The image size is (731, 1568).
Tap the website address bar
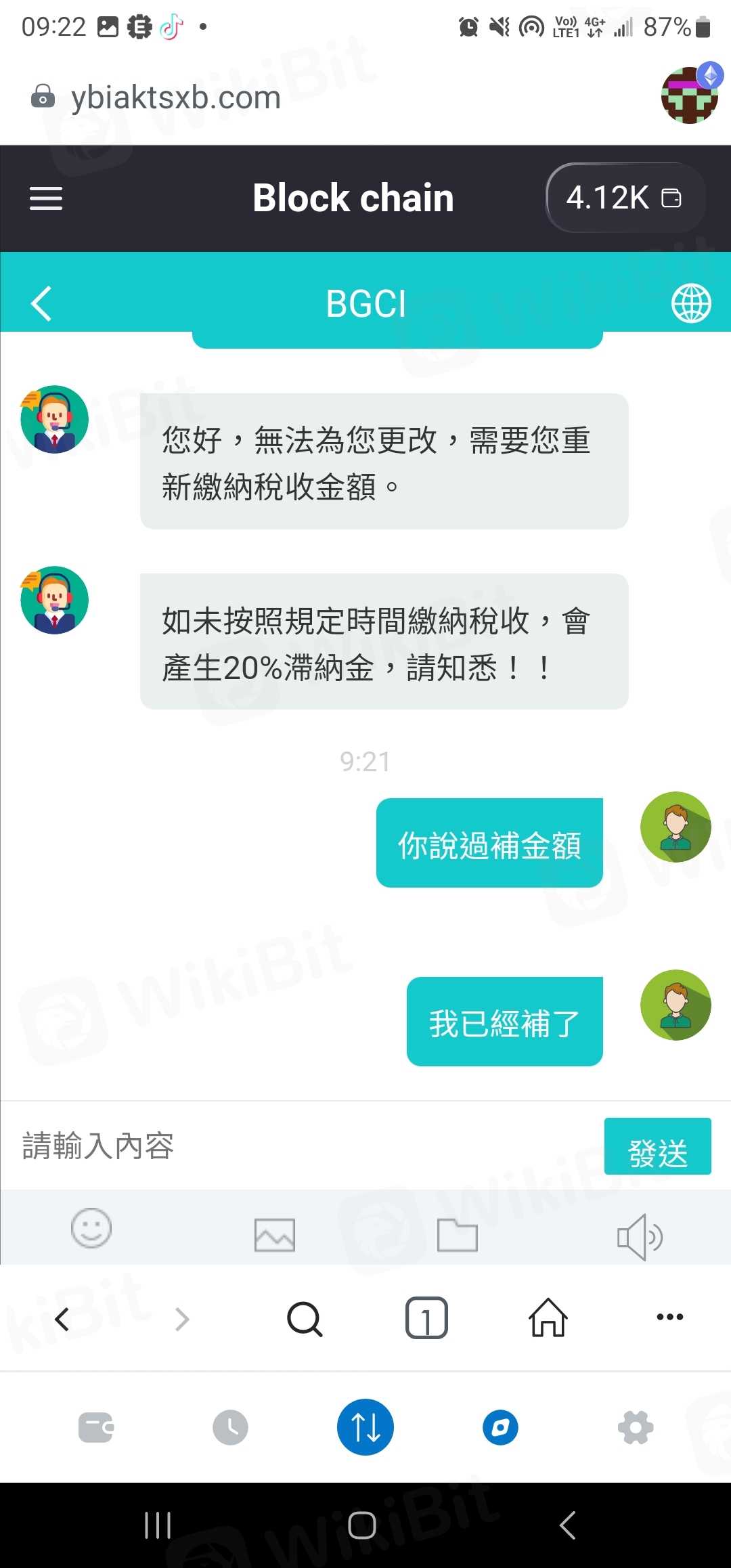[176, 97]
